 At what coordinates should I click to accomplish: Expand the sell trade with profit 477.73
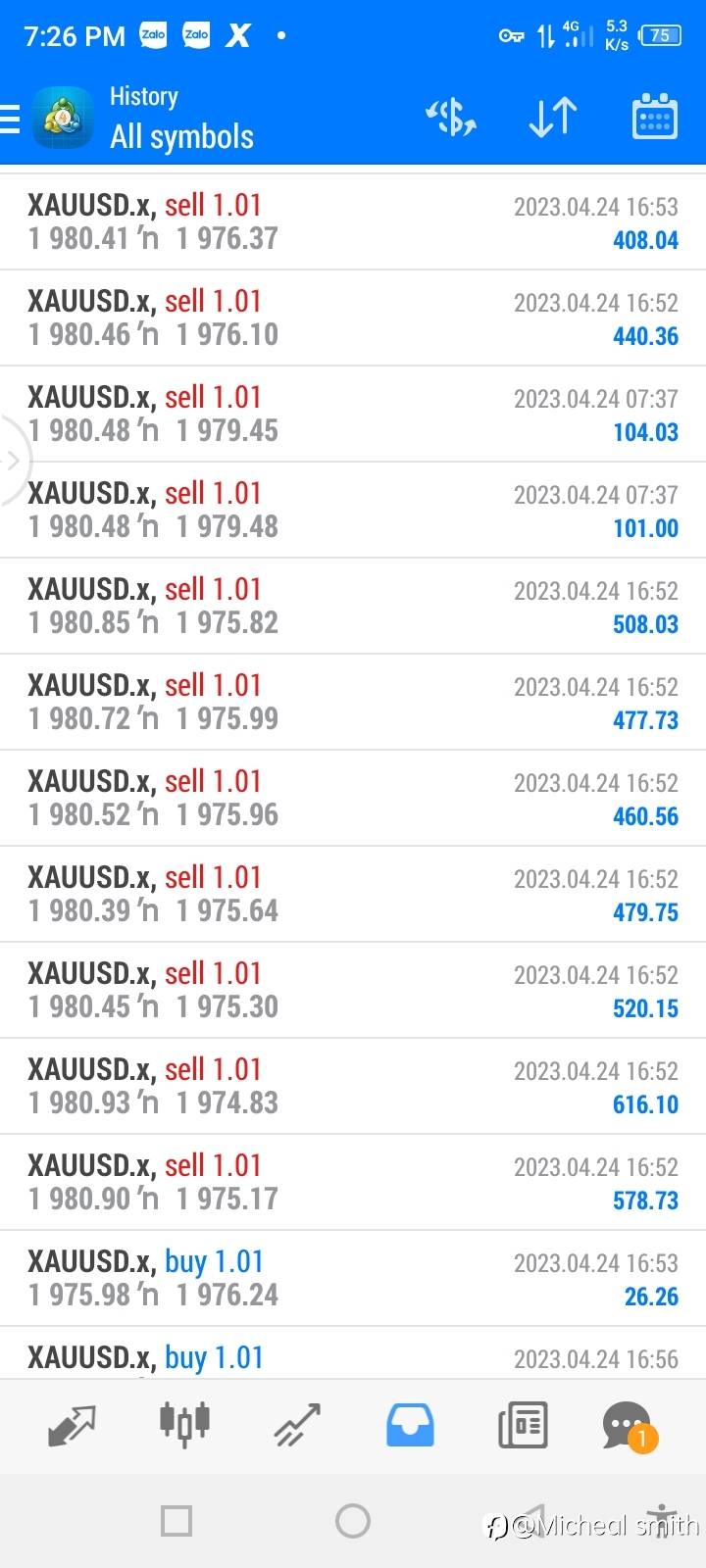(x=353, y=703)
